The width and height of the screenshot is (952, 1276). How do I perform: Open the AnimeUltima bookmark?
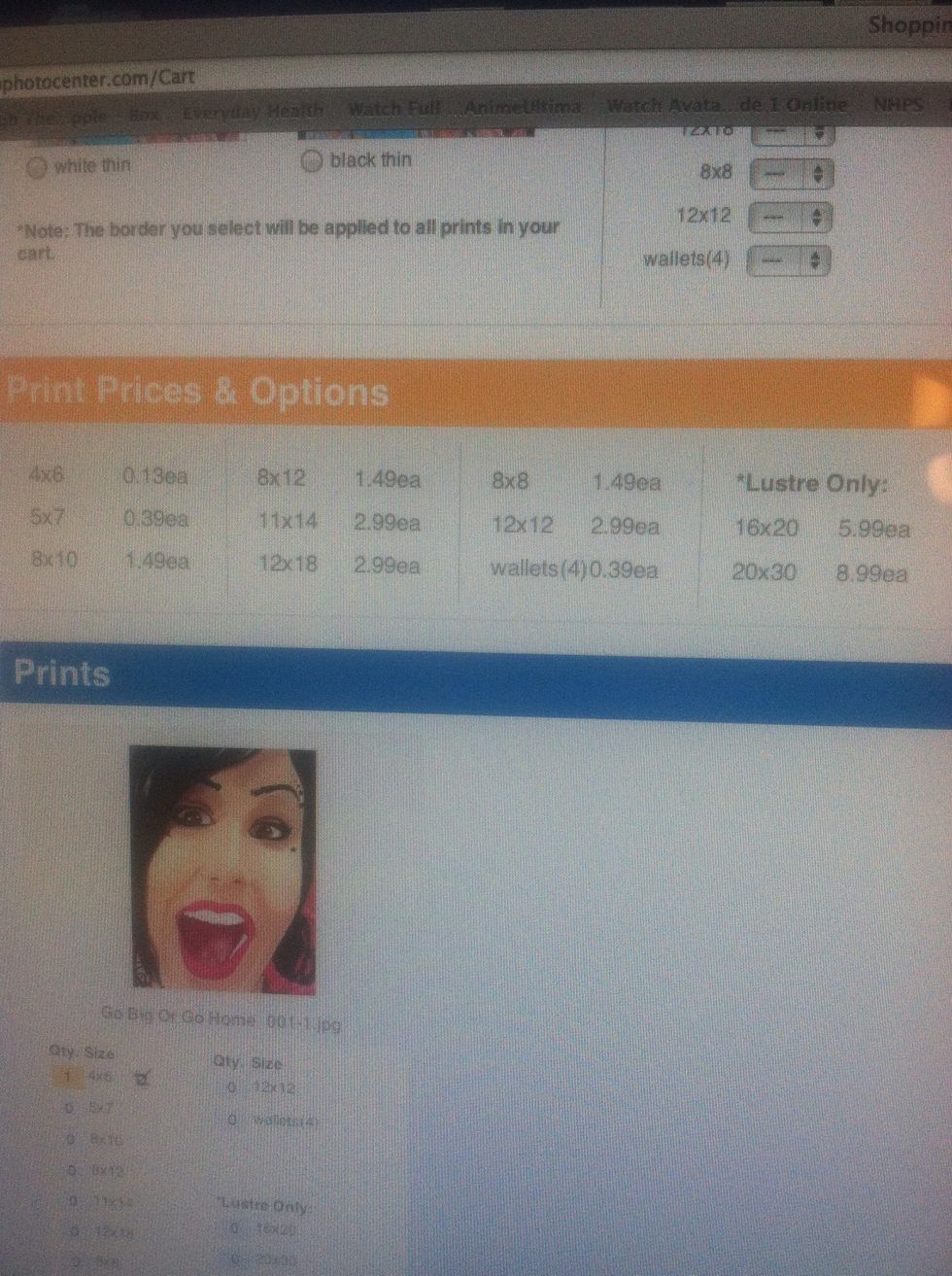pyautogui.click(x=523, y=107)
